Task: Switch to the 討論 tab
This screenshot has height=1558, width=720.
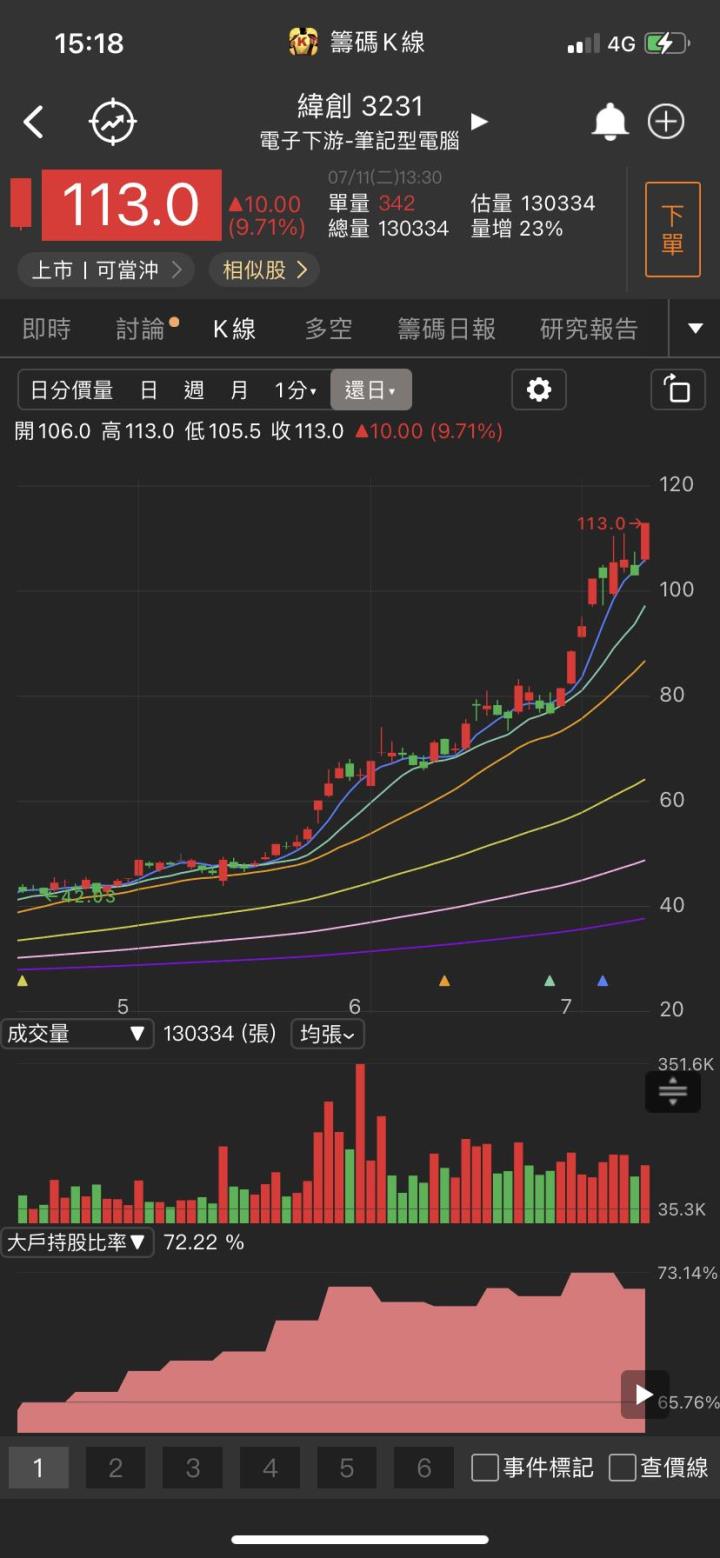Action: [x=141, y=329]
